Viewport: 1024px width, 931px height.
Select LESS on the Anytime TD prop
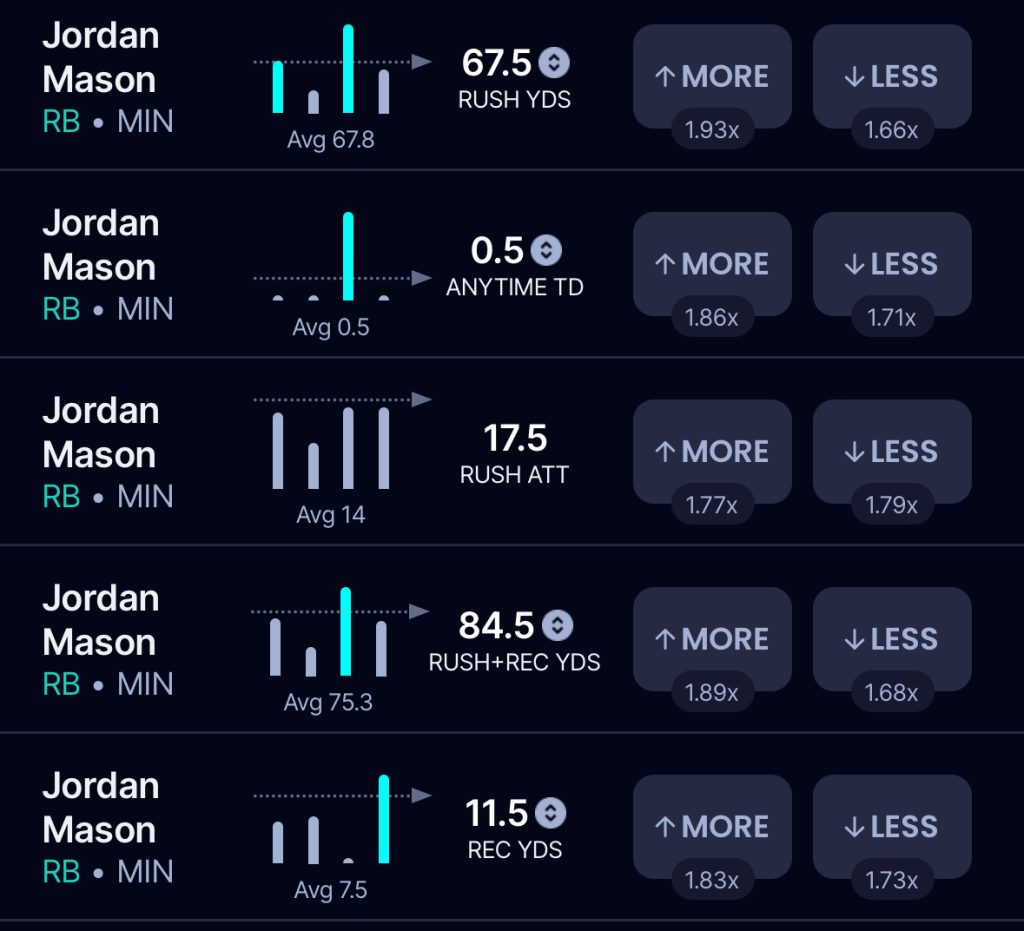tap(892, 264)
